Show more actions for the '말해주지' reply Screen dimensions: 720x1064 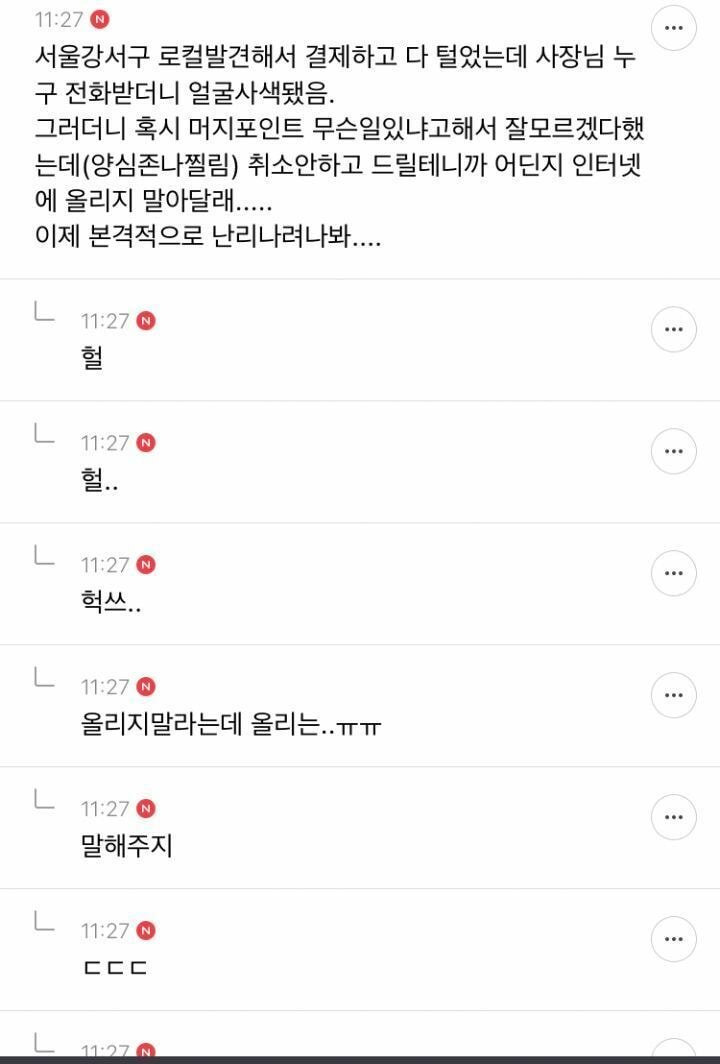[x=673, y=817]
